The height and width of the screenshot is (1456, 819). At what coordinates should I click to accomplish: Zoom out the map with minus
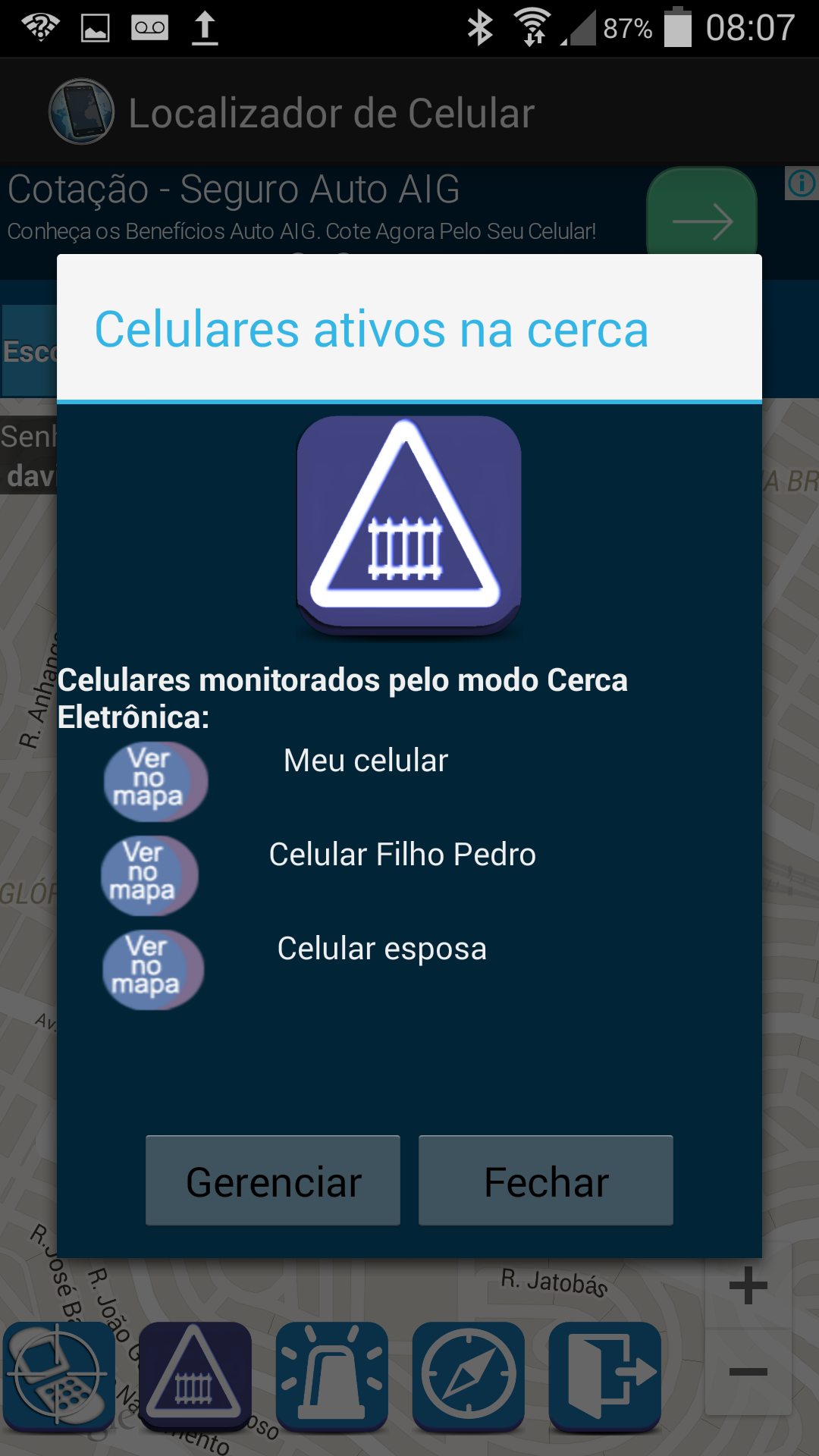[x=748, y=1371]
